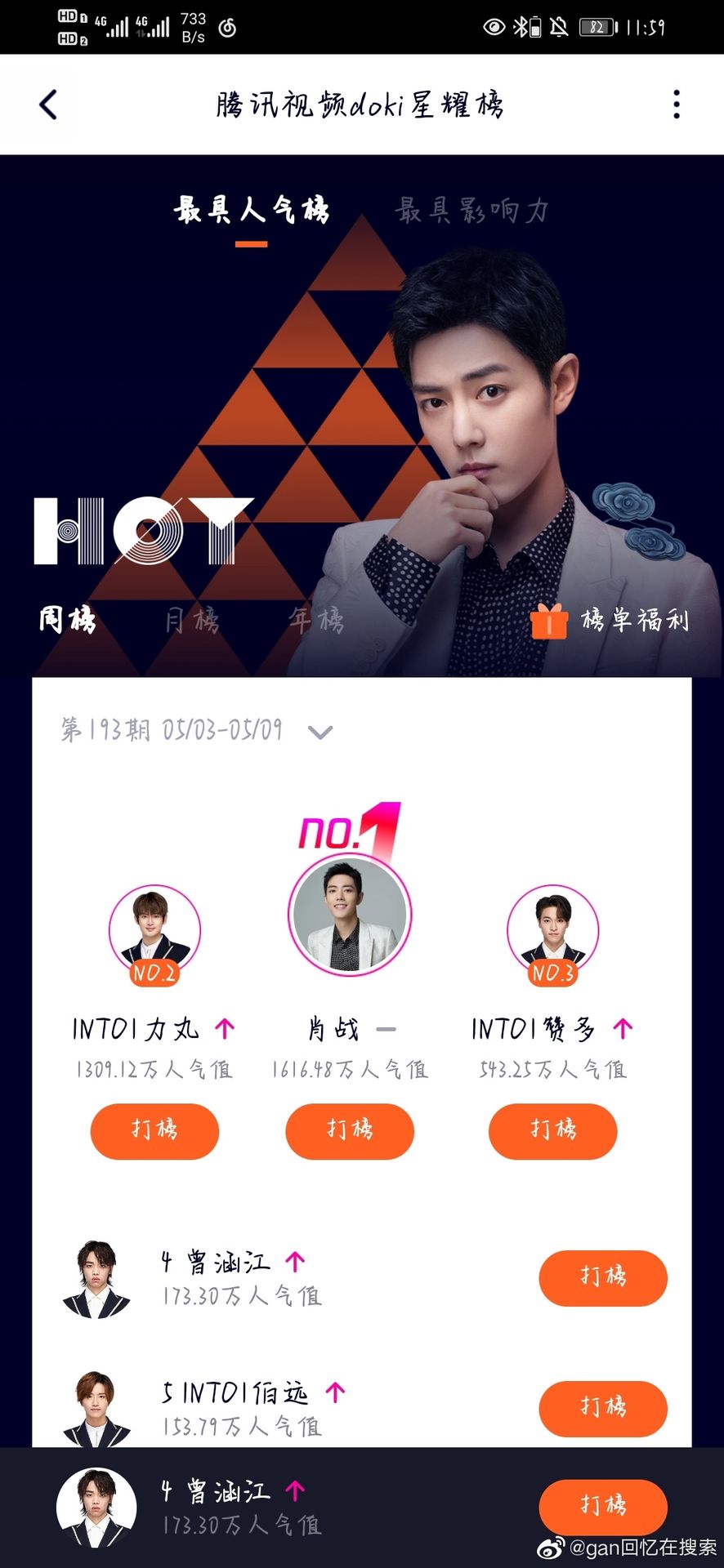
Task: Select the 周榜 weekly ranking
Action: [68, 620]
